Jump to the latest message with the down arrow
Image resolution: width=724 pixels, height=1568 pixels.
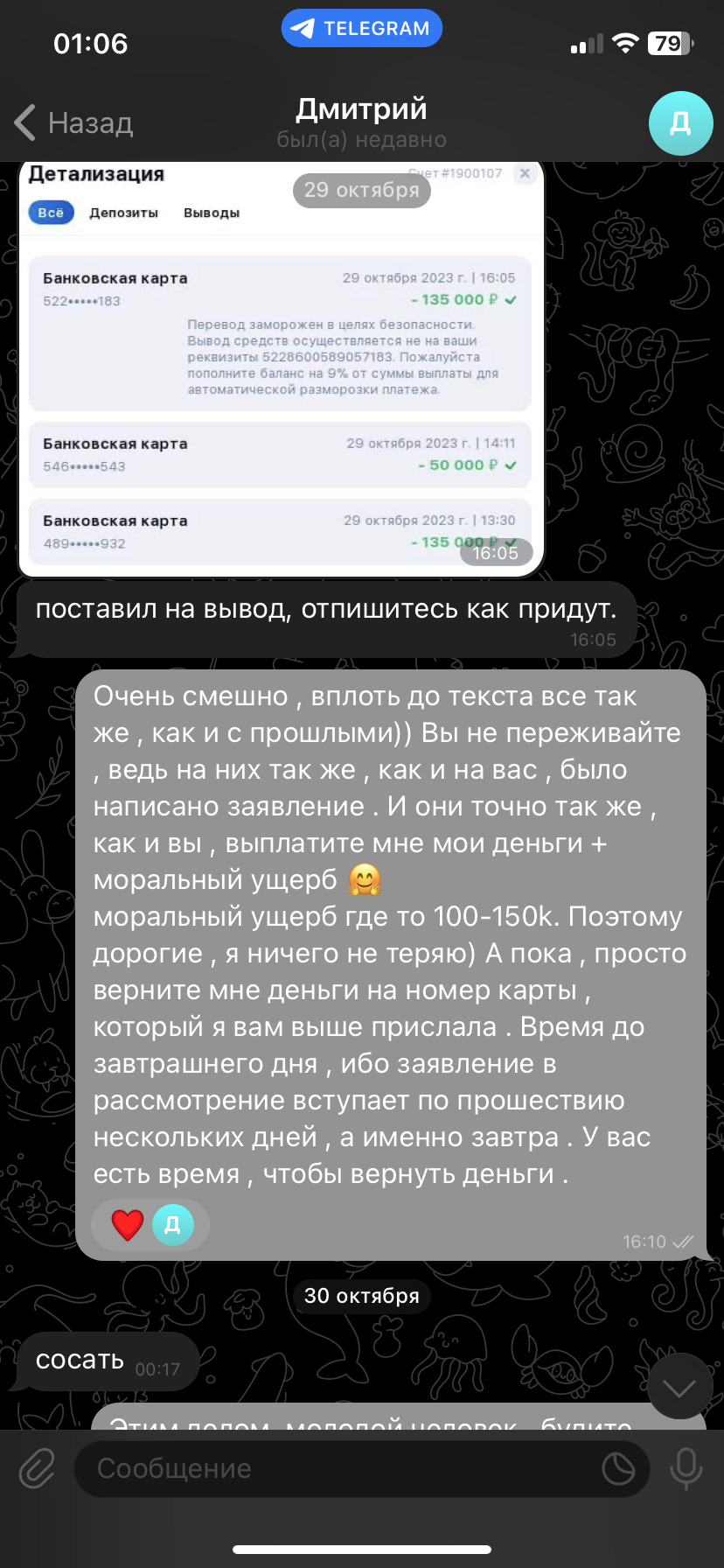click(679, 1387)
